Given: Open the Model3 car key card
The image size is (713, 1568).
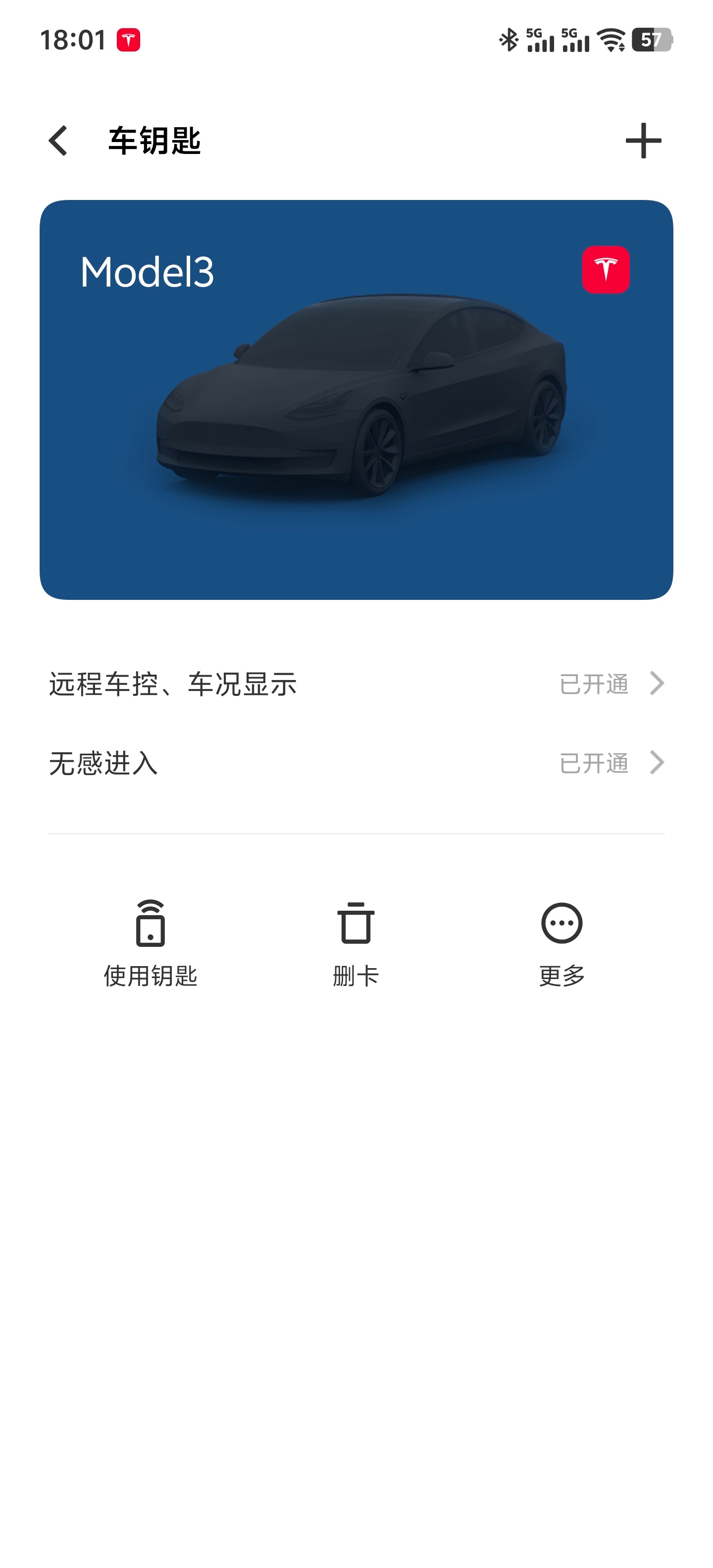Looking at the screenshot, I should pos(356,399).
